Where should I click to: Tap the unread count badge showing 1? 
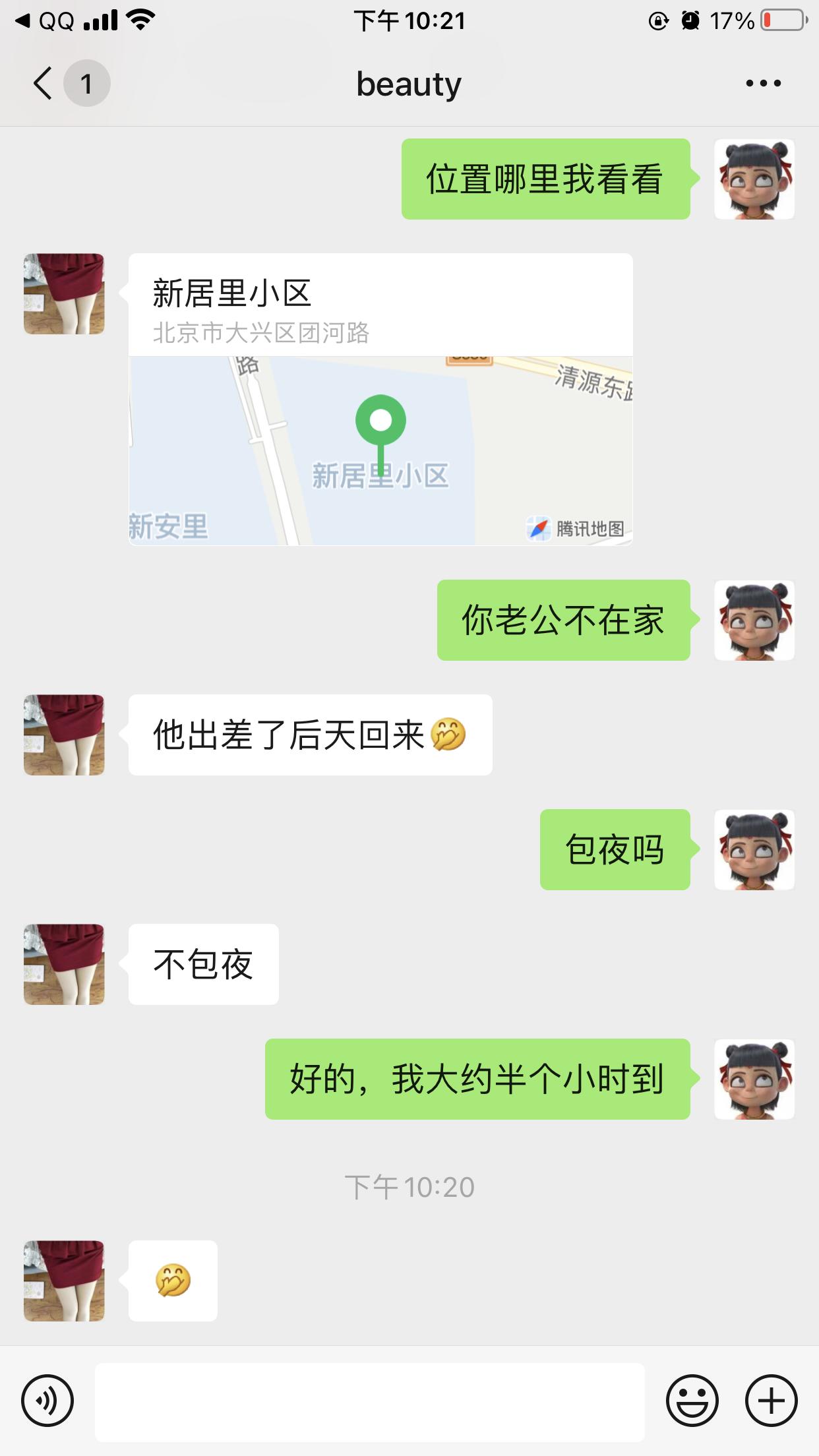[x=86, y=83]
